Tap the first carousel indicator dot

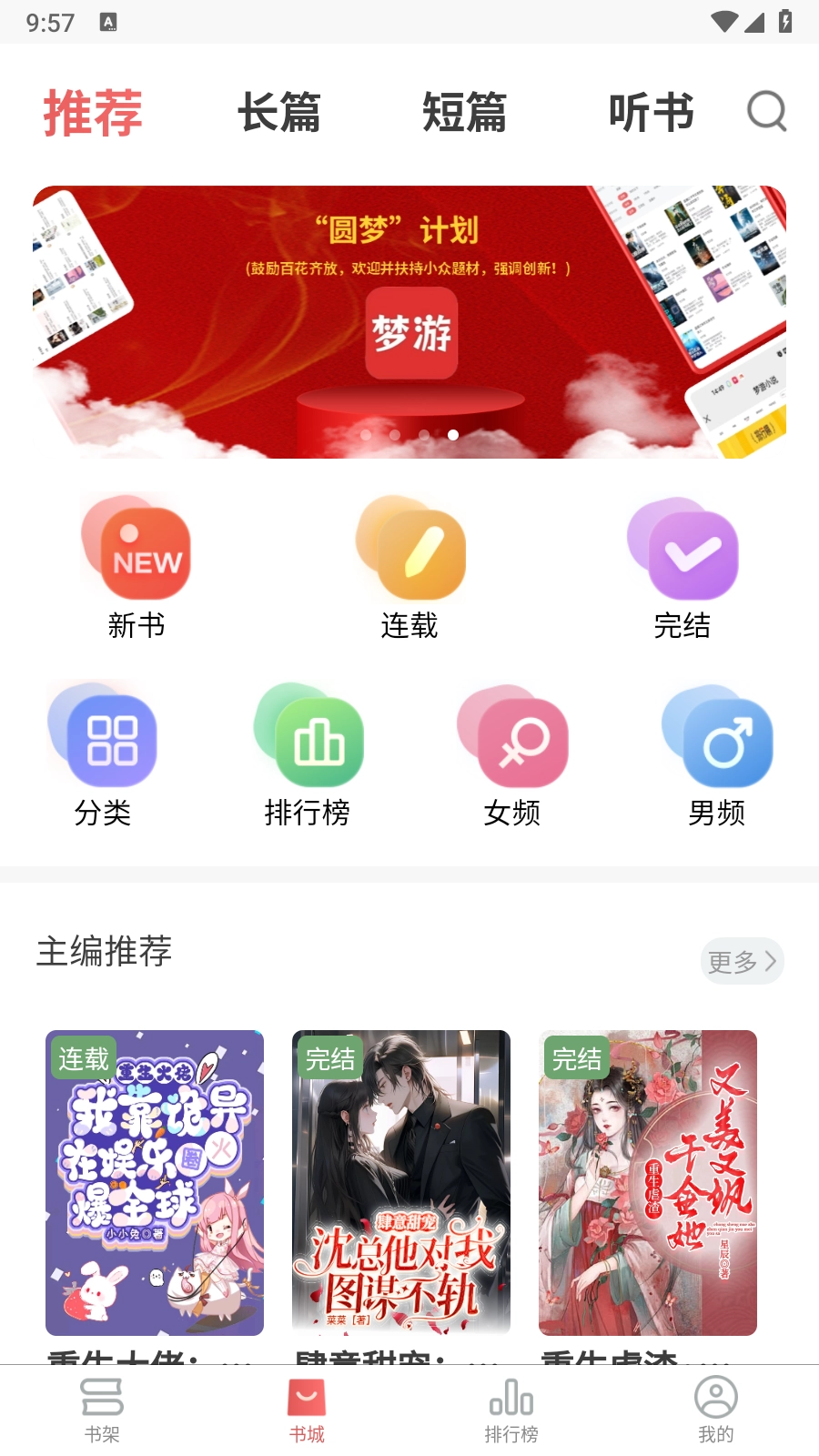[366, 436]
